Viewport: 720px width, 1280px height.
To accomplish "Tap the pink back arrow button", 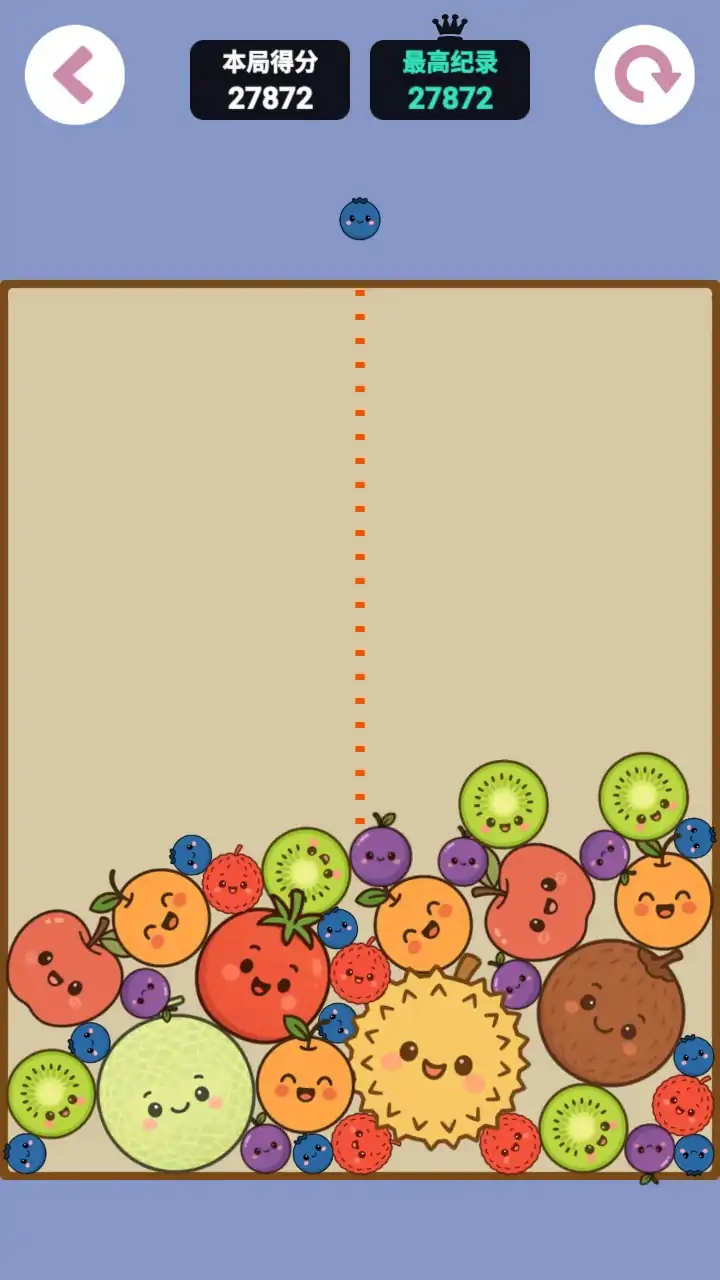I will coord(74,75).
